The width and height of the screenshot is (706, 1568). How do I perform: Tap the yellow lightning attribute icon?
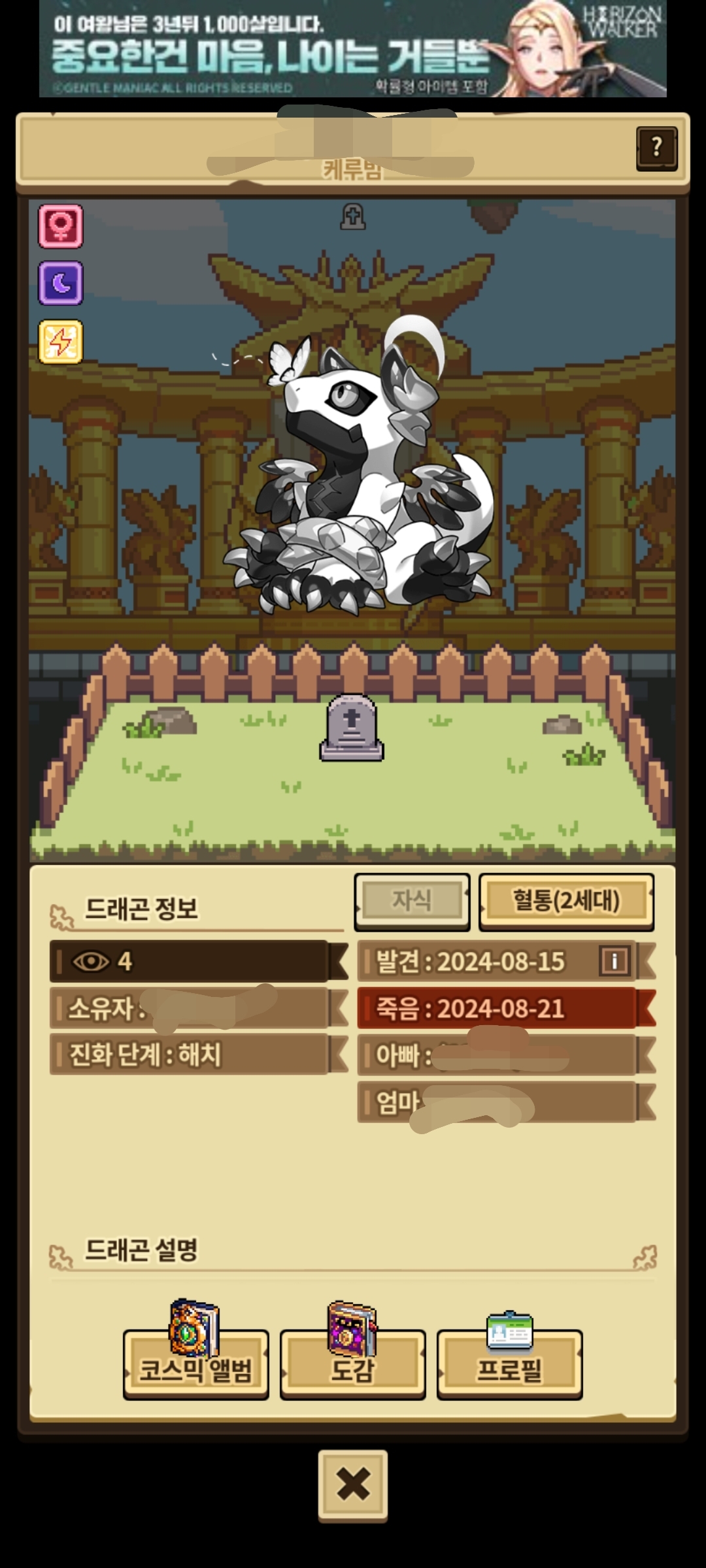click(x=61, y=341)
